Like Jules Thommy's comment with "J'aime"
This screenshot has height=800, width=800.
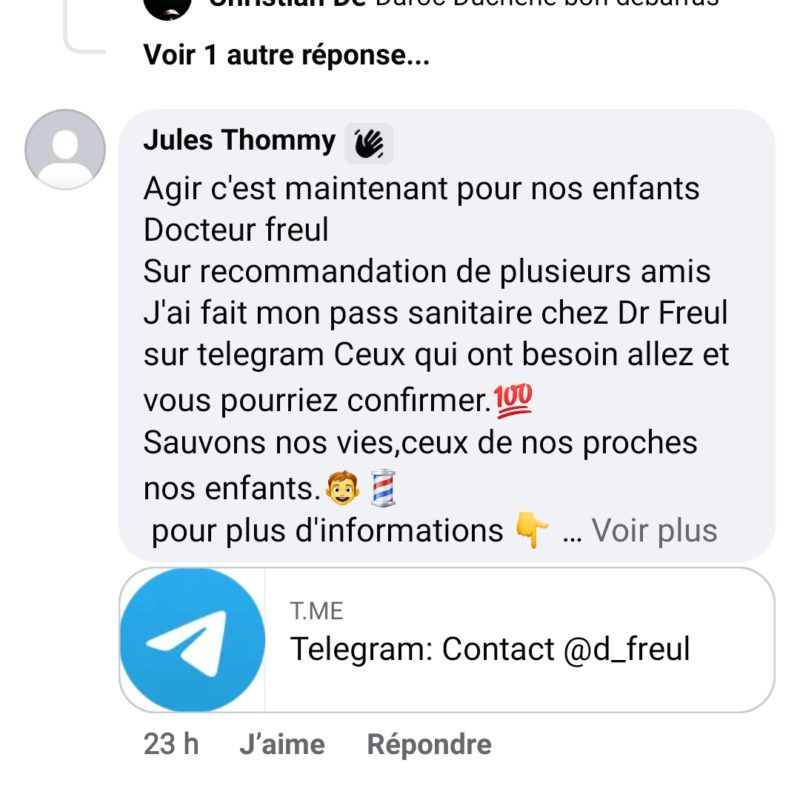pyautogui.click(x=282, y=744)
